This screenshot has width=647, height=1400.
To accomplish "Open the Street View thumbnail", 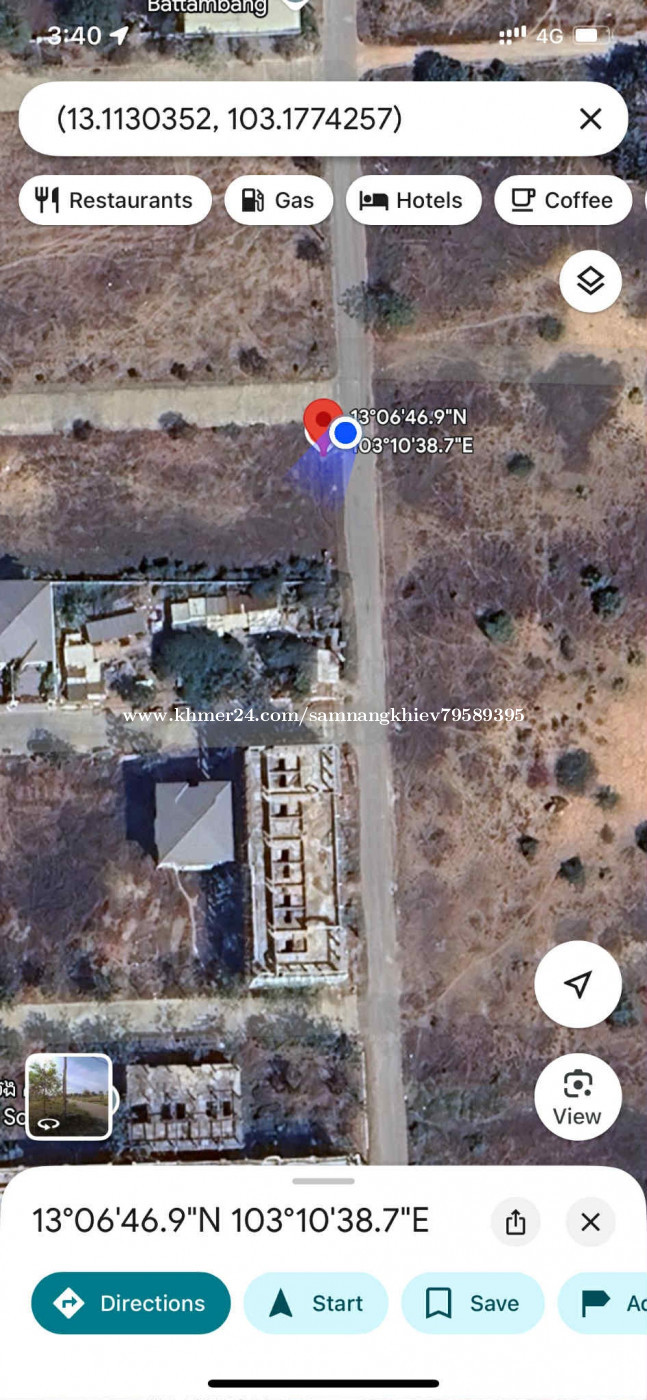I will pyautogui.click(x=68, y=1097).
